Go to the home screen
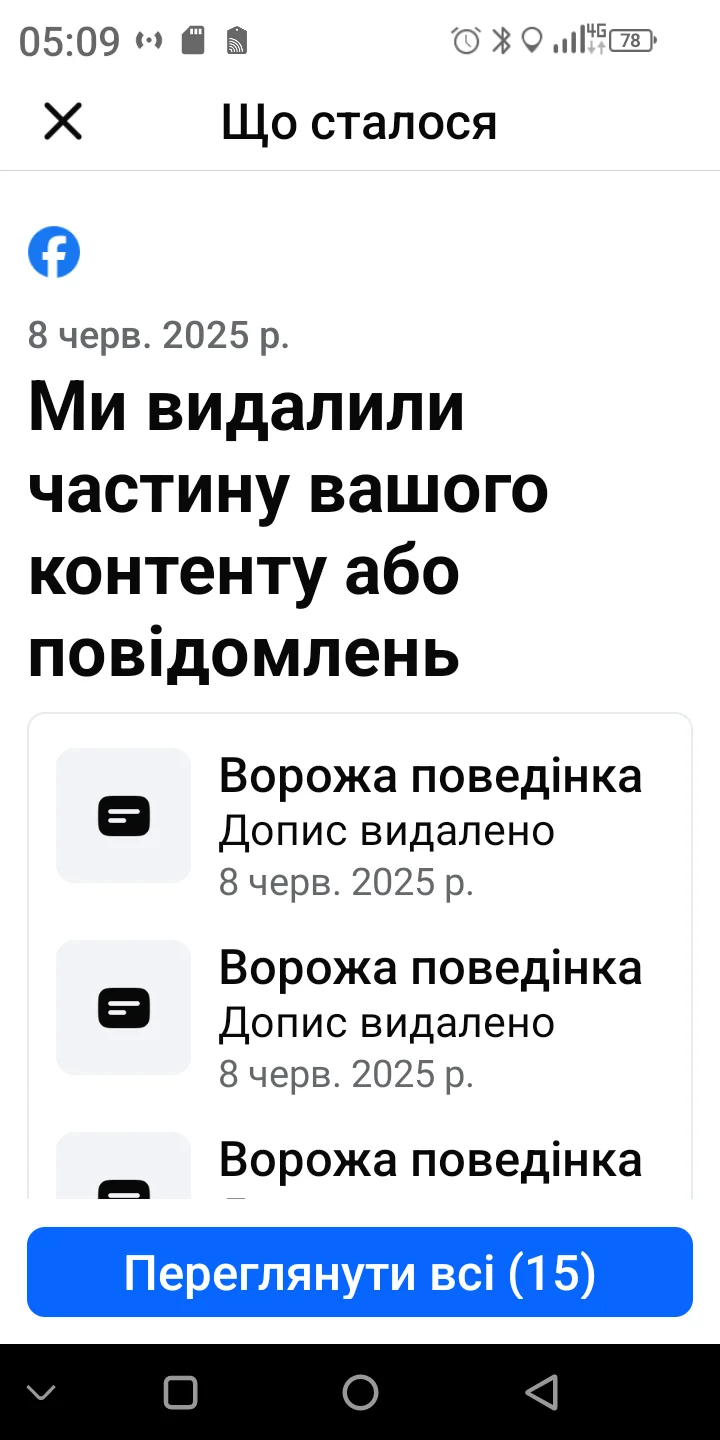The image size is (720, 1440). pyautogui.click(x=360, y=1392)
